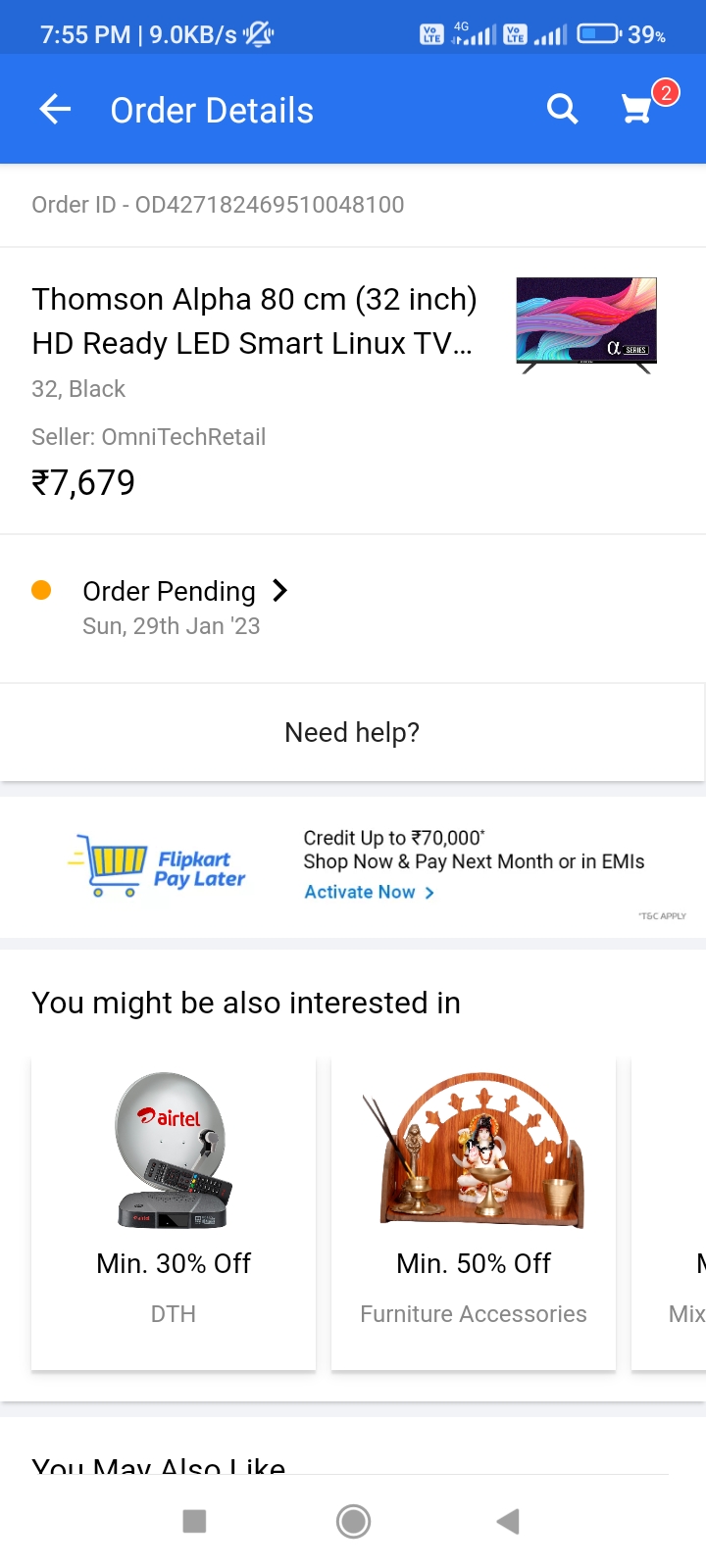Open the search icon

[562, 110]
